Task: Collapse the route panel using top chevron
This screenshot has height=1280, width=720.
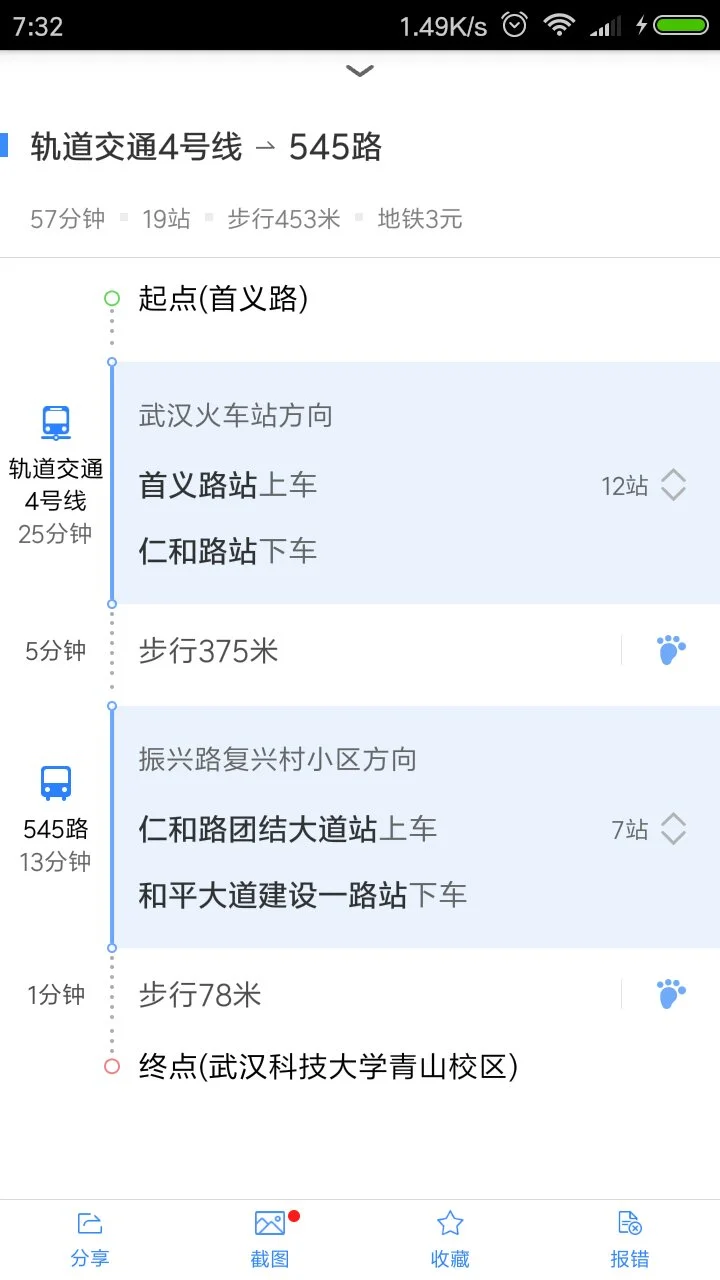Action: (359, 70)
